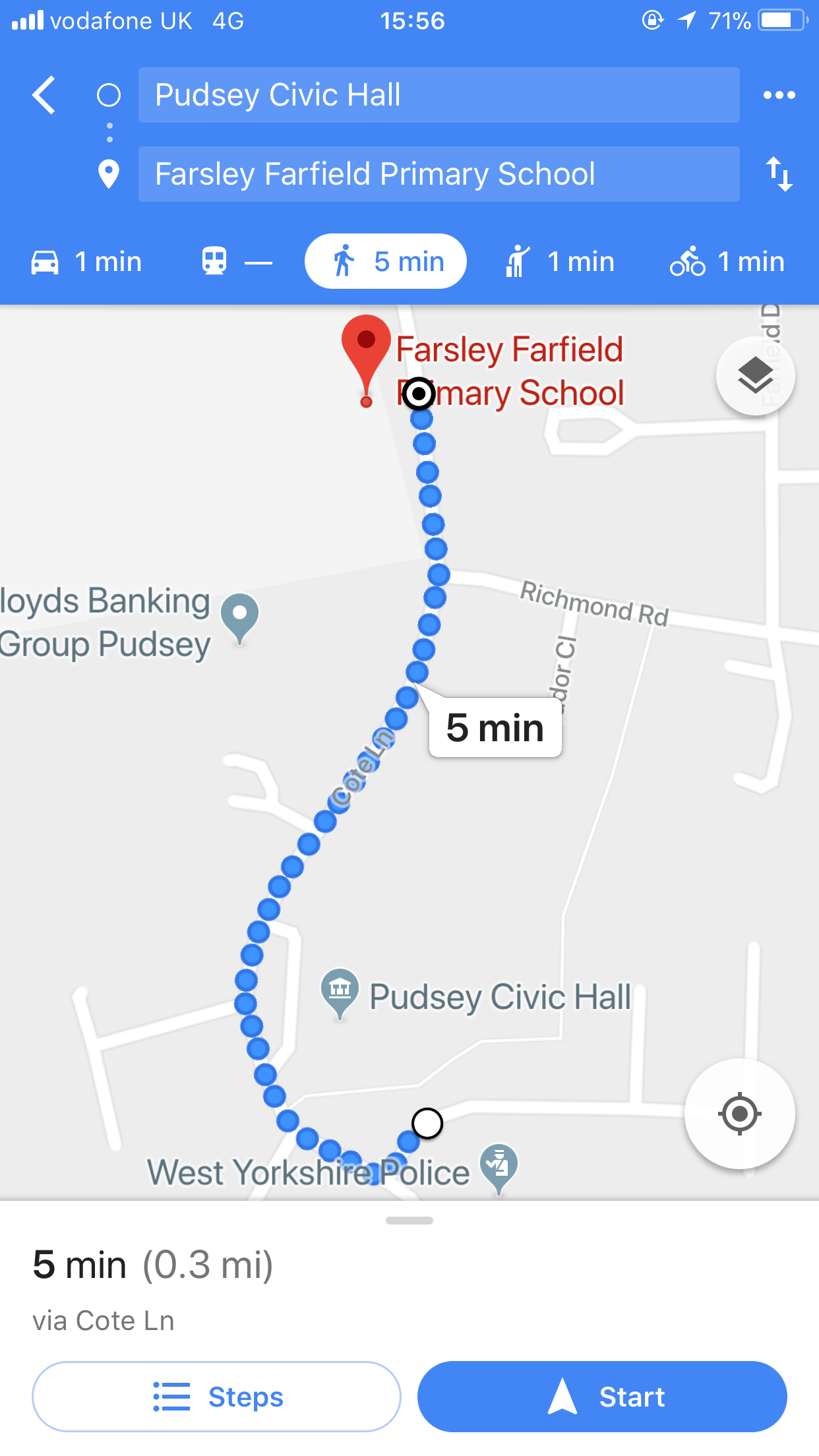Open the three-dot overflow menu
Viewport: 819px width, 1456px height.
[779, 96]
